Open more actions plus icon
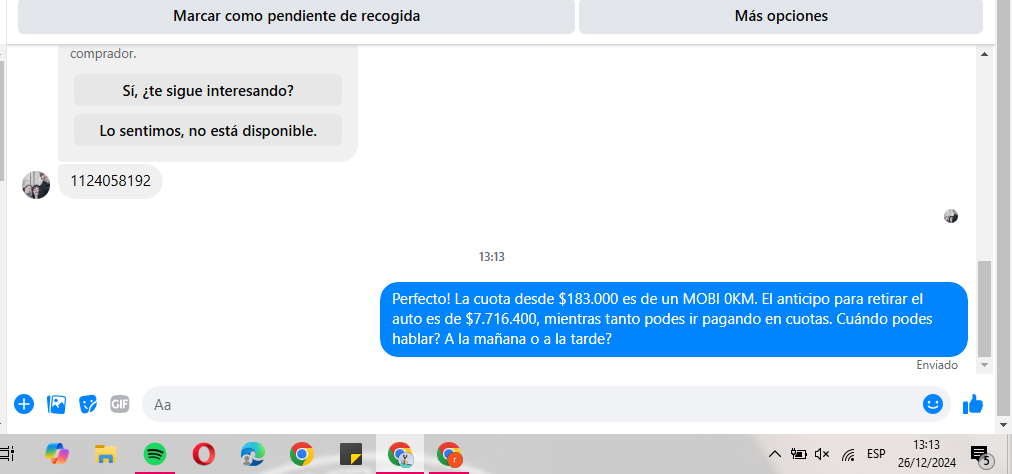 (x=24, y=404)
